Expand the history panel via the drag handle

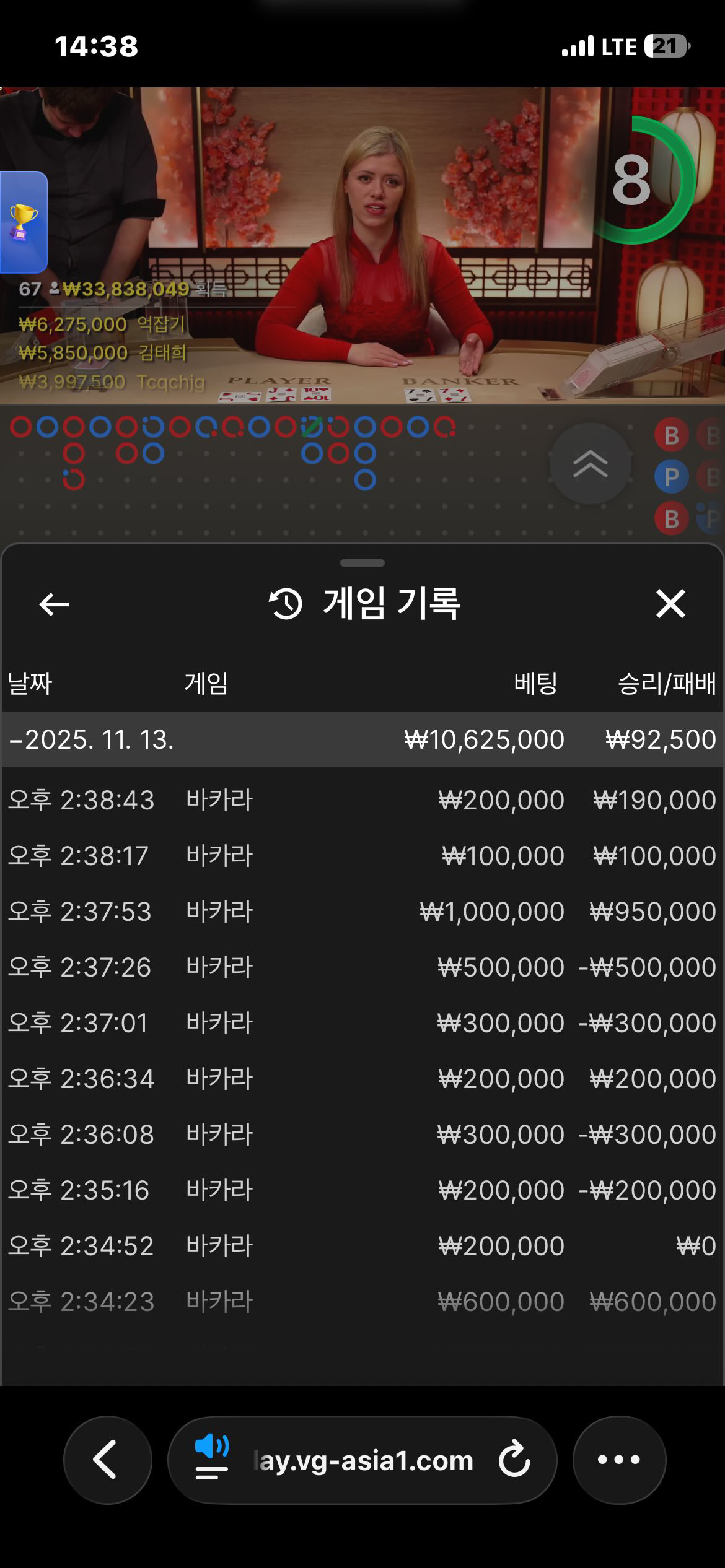(x=362, y=561)
